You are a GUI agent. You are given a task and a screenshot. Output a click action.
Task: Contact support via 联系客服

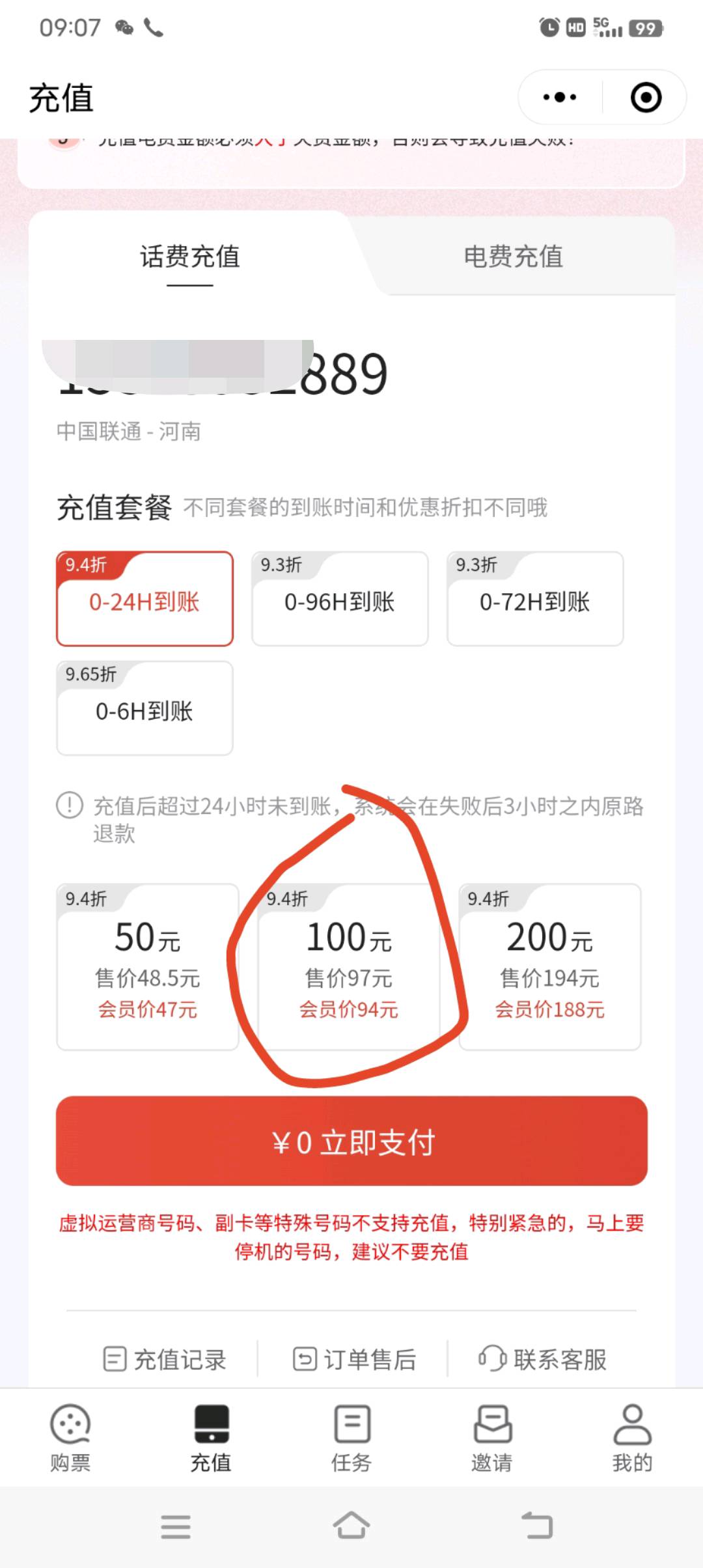542,1359
